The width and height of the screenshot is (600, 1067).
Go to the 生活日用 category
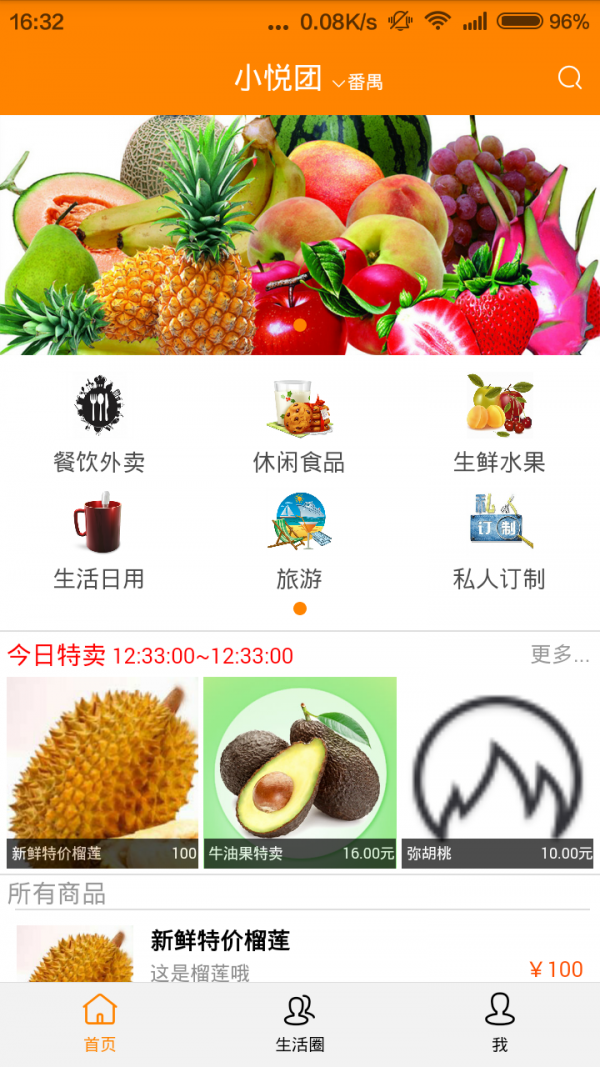pos(99,540)
